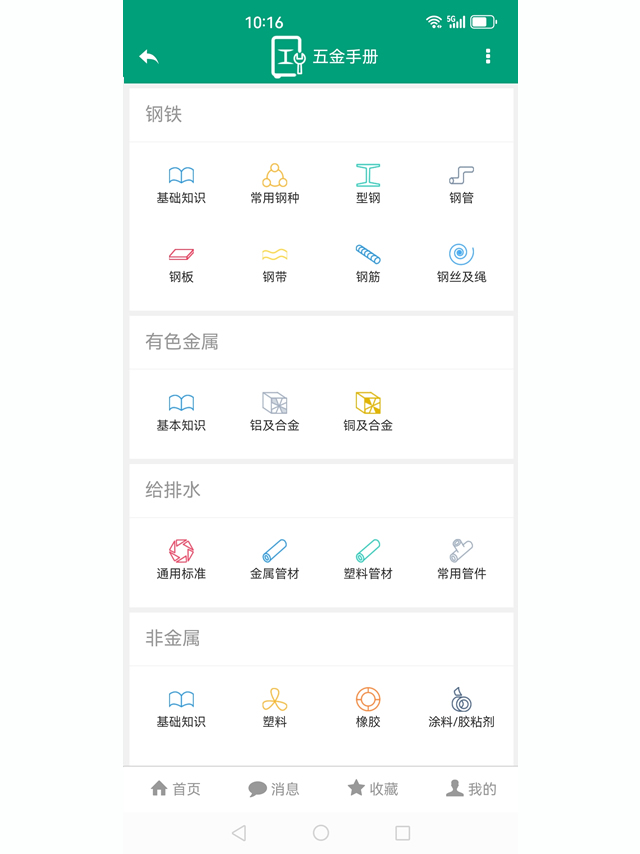640x854 pixels.
Task: Open the 钢带 category
Action: coord(275,264)
